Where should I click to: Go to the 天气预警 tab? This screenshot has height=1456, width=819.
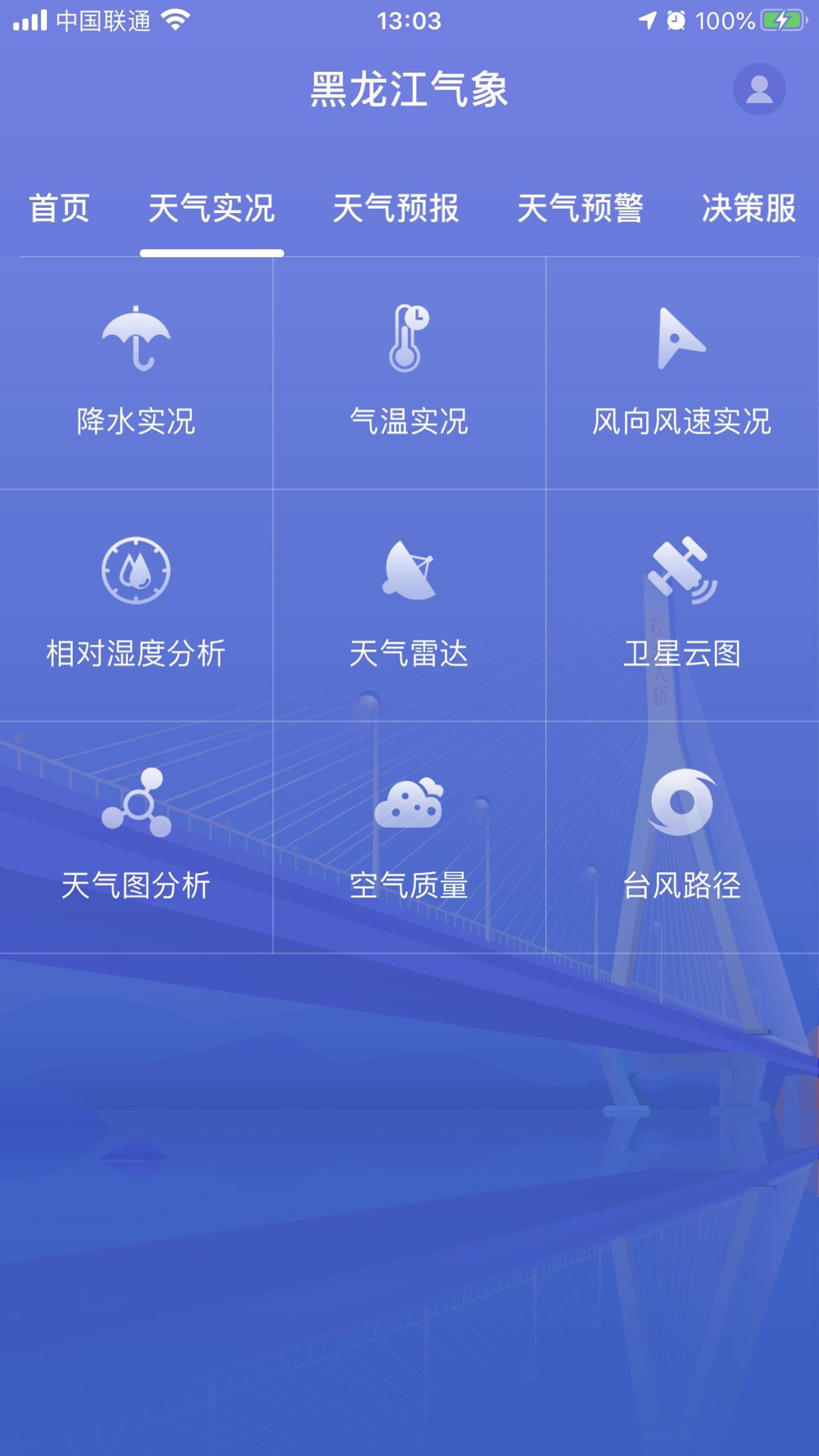click(x=581, y=208)
